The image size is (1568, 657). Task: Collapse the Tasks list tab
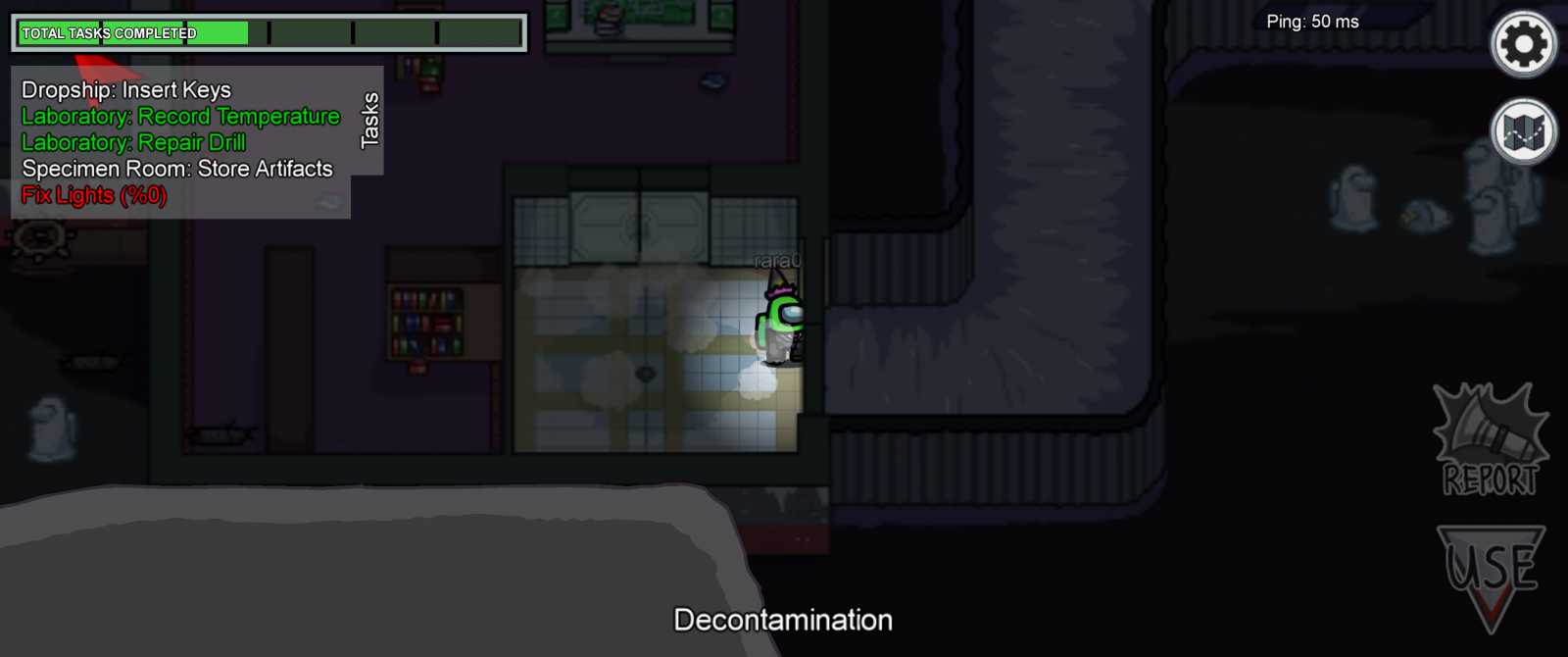tap(369, 121)
